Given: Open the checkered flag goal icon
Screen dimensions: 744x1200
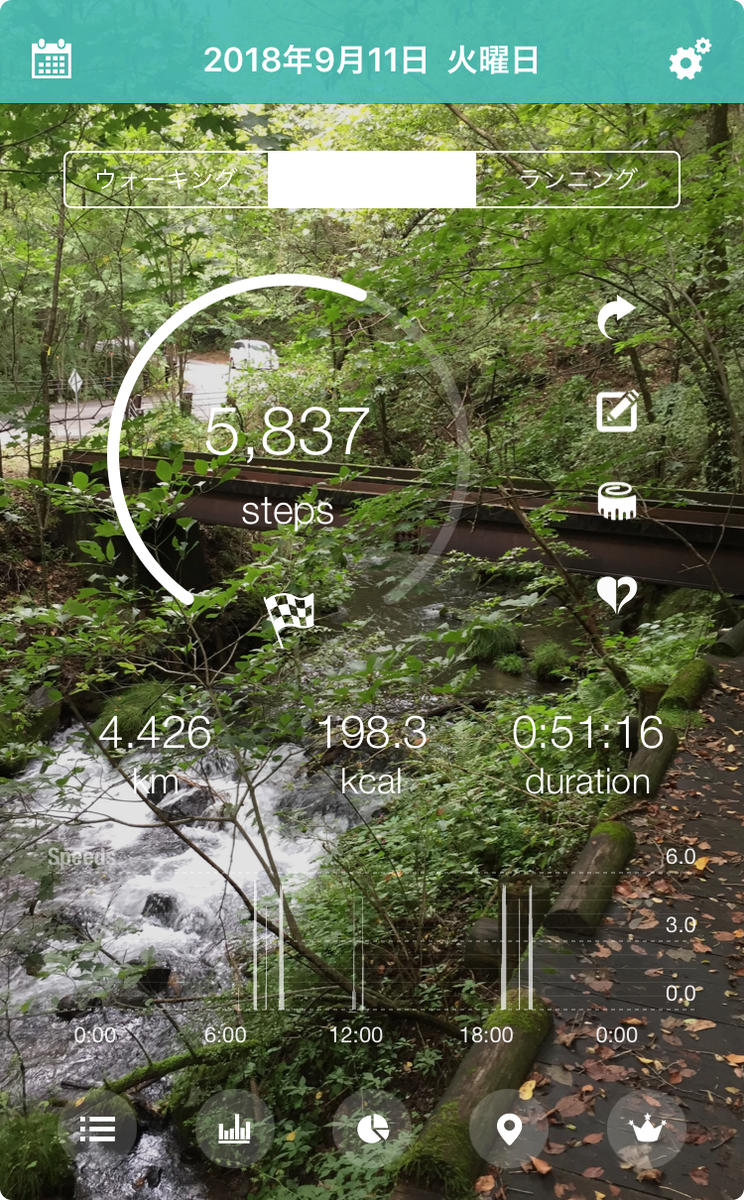Looking at the screenshot, I should [x=290, y=618].
